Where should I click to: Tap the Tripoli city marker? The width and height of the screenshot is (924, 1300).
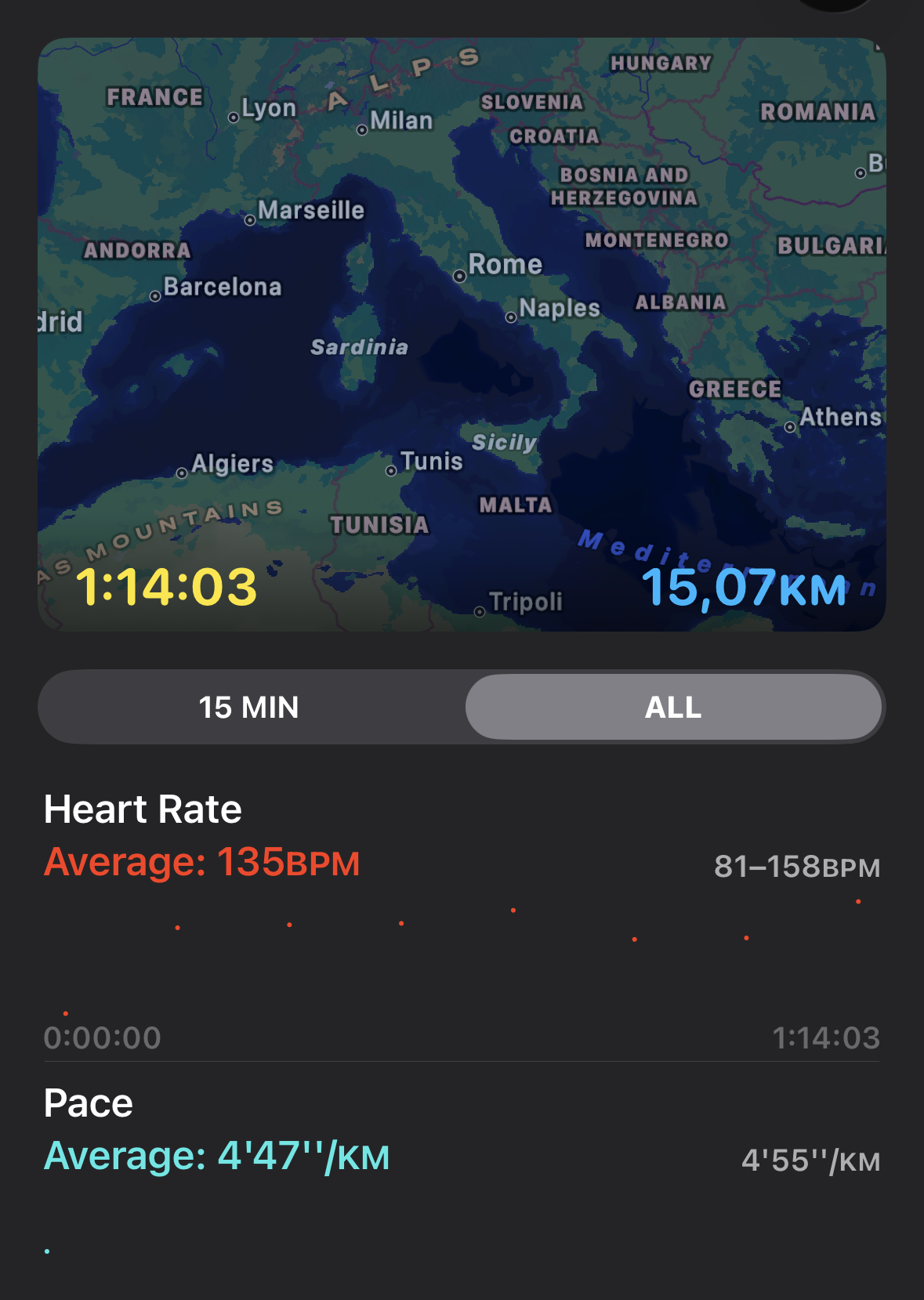[479, 610]
